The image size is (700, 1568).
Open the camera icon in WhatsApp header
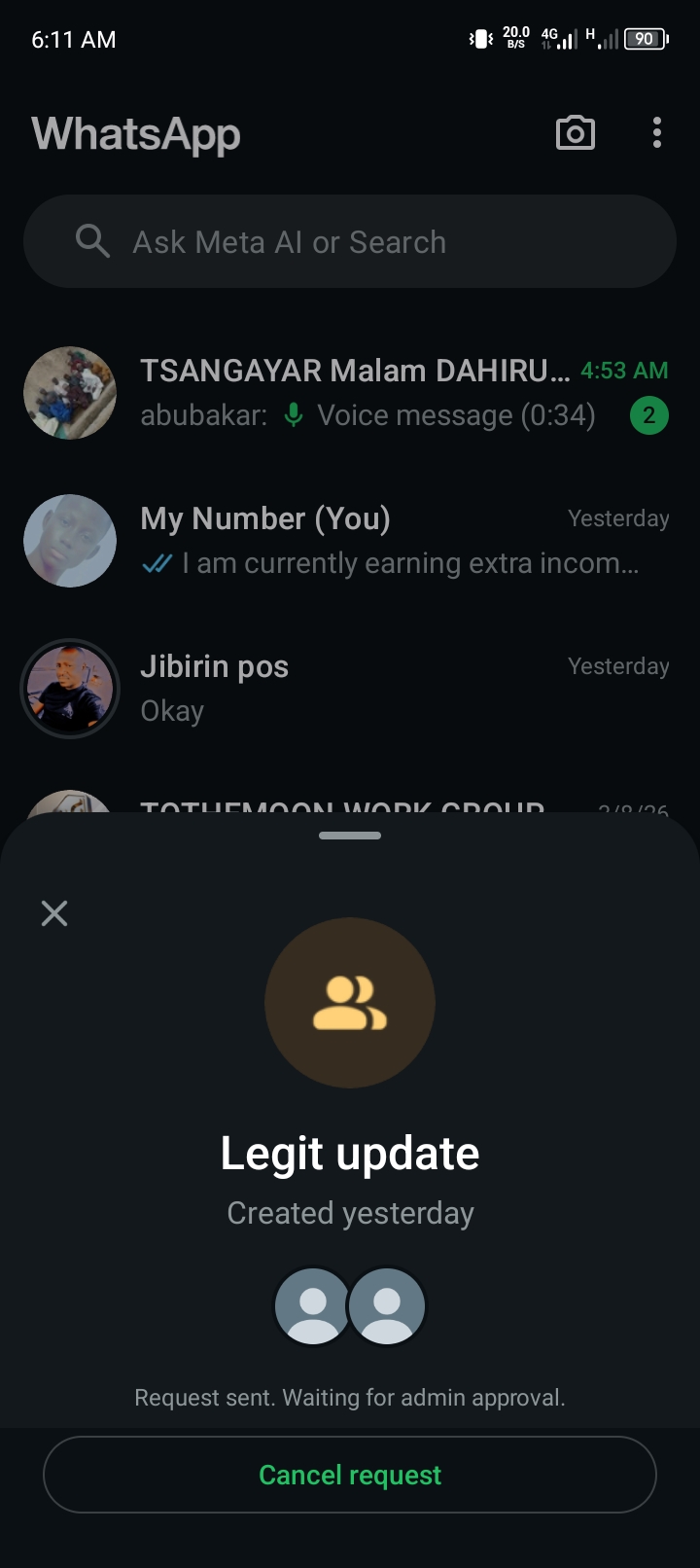575,133
